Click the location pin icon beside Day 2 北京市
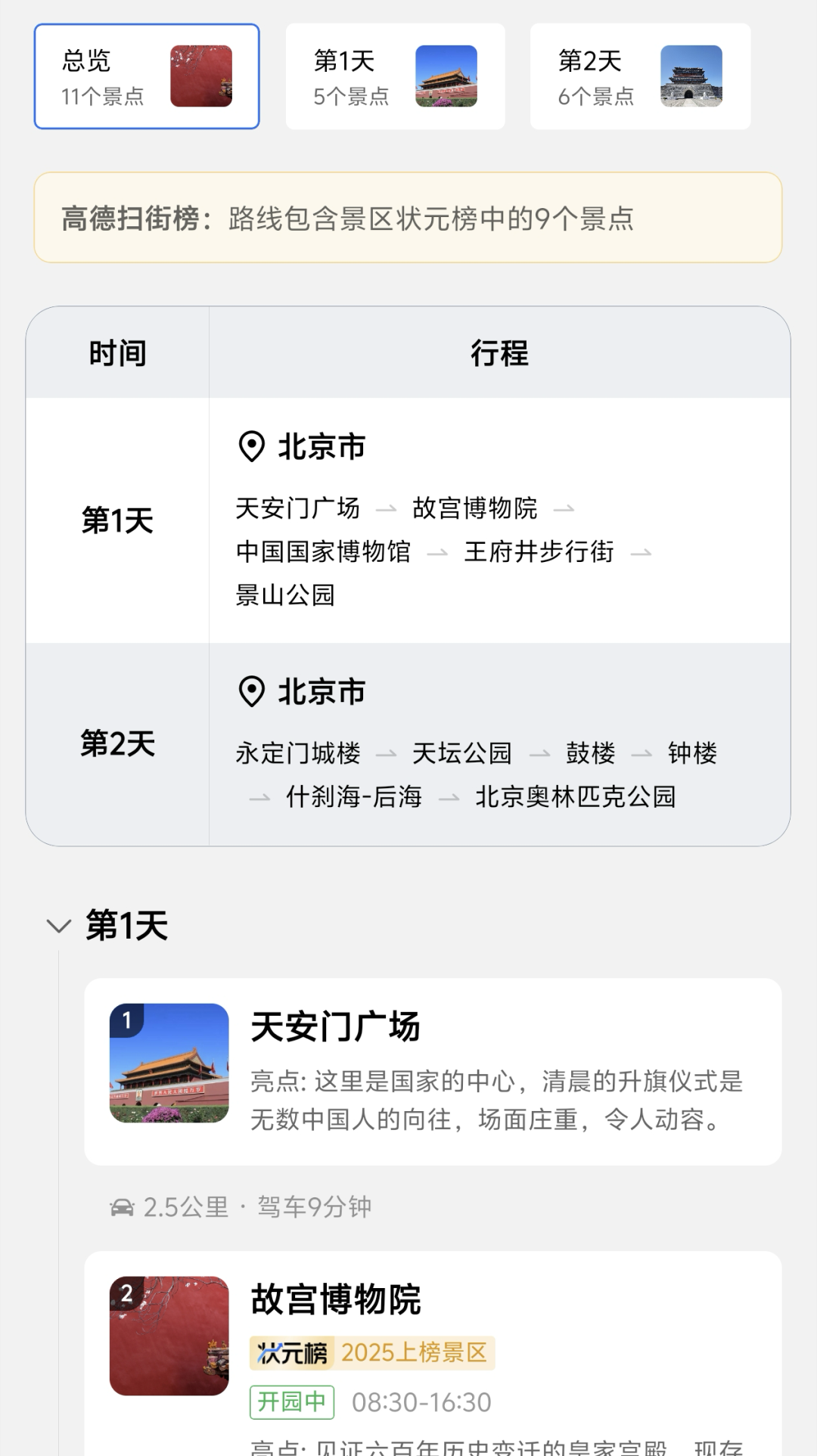The image size is (817, 1456). coord(252,691)
